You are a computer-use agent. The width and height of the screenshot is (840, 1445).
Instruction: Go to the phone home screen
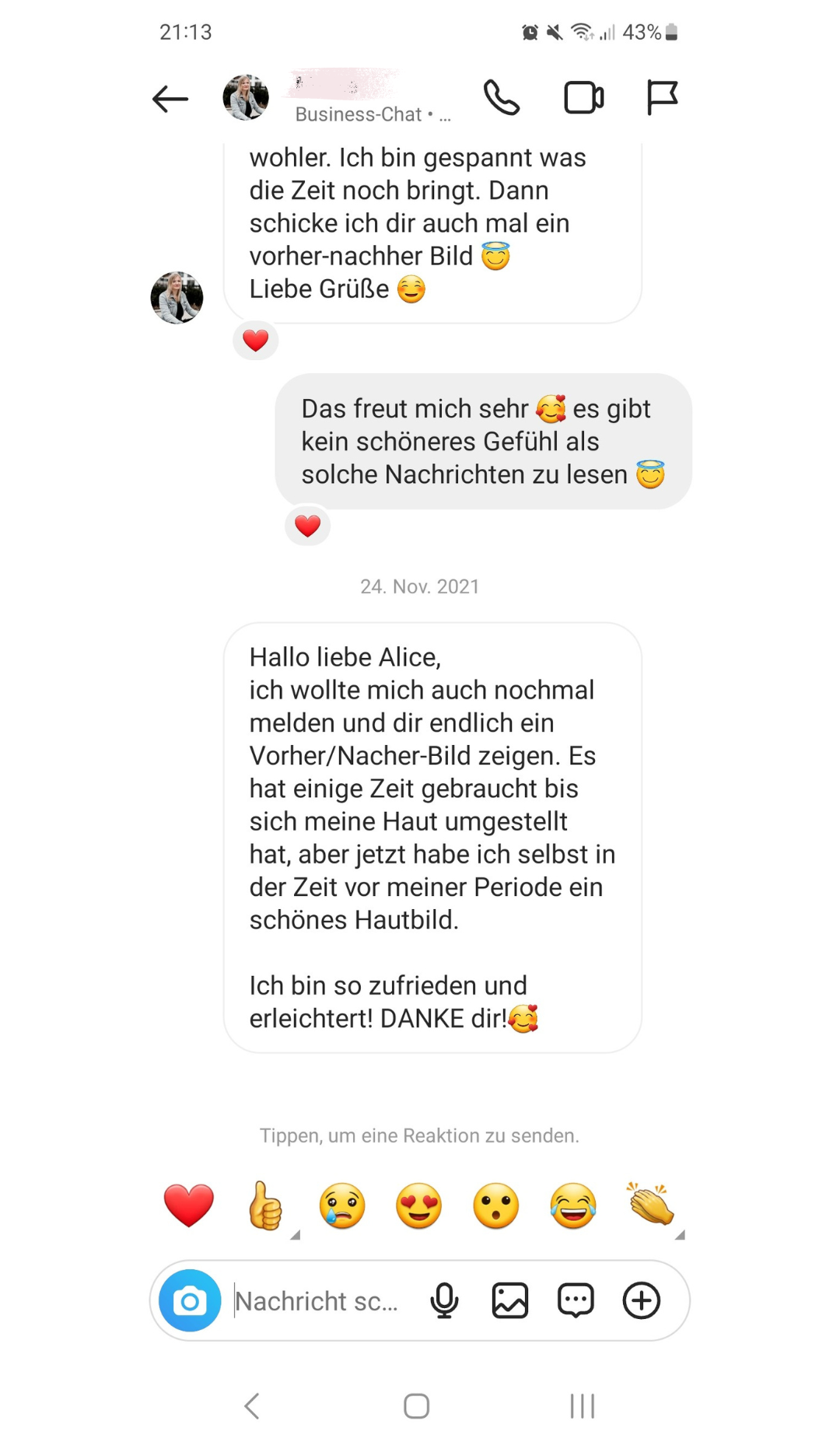click(417, 1405)
